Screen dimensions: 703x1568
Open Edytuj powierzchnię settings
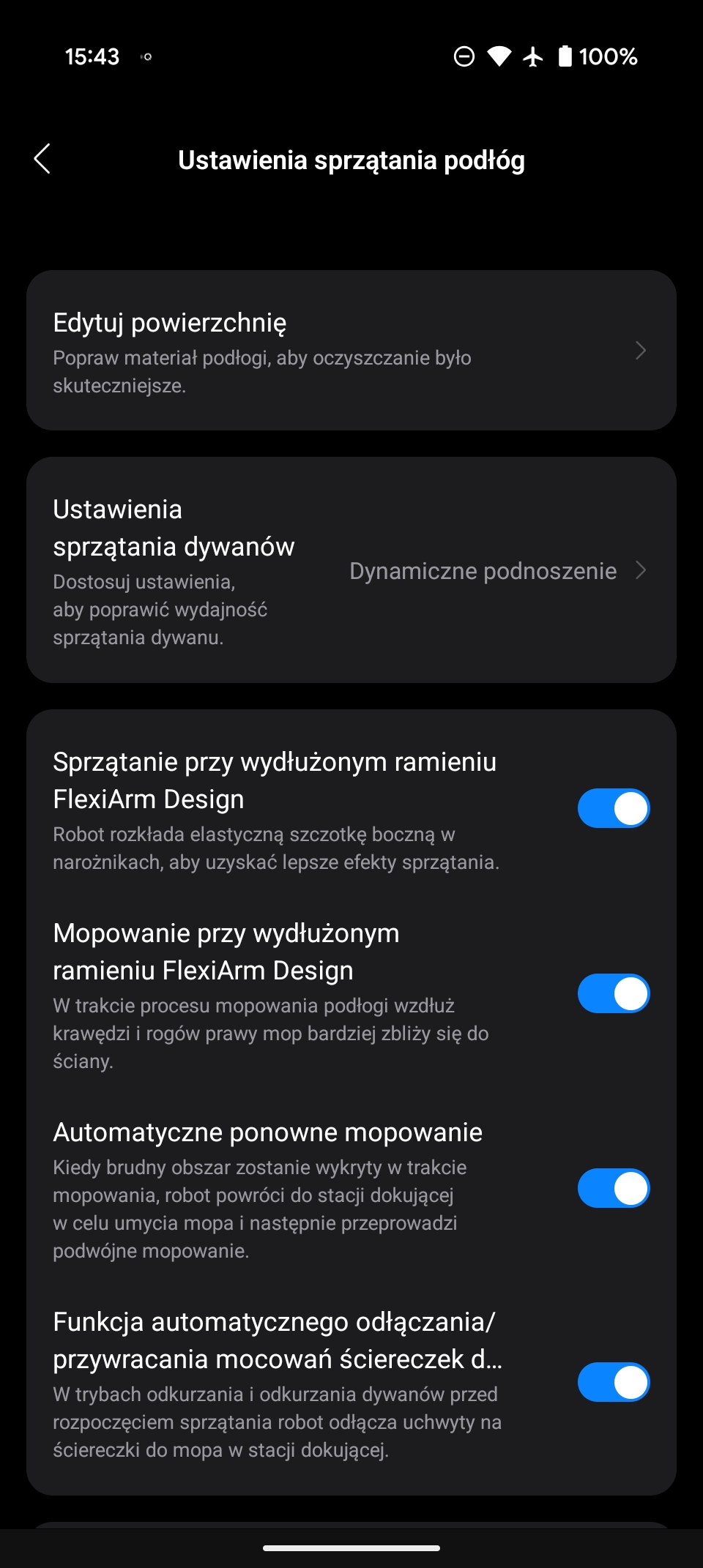tap(351, 351)
